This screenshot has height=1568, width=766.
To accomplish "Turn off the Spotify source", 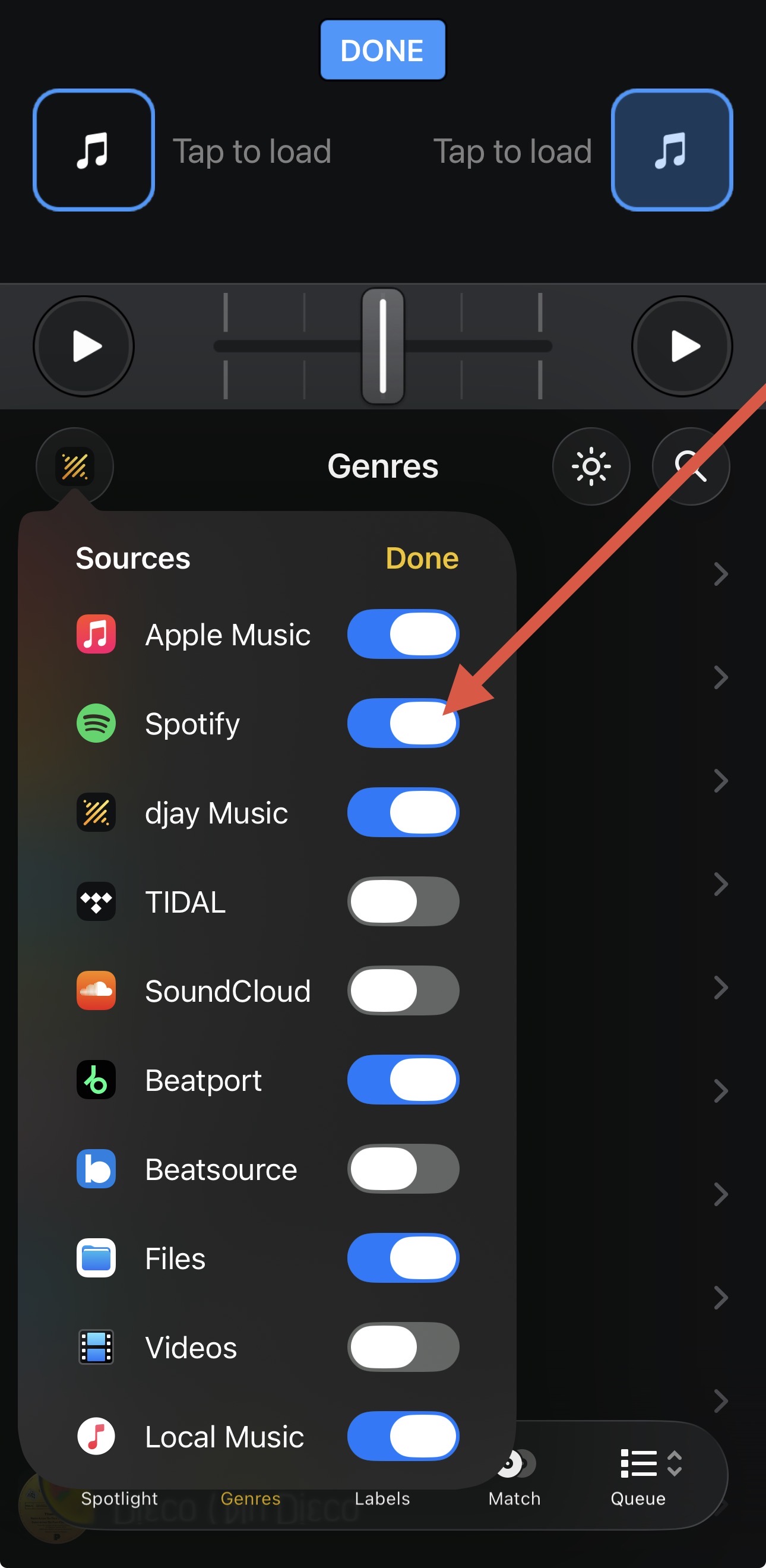I will [x=403, y=723].
